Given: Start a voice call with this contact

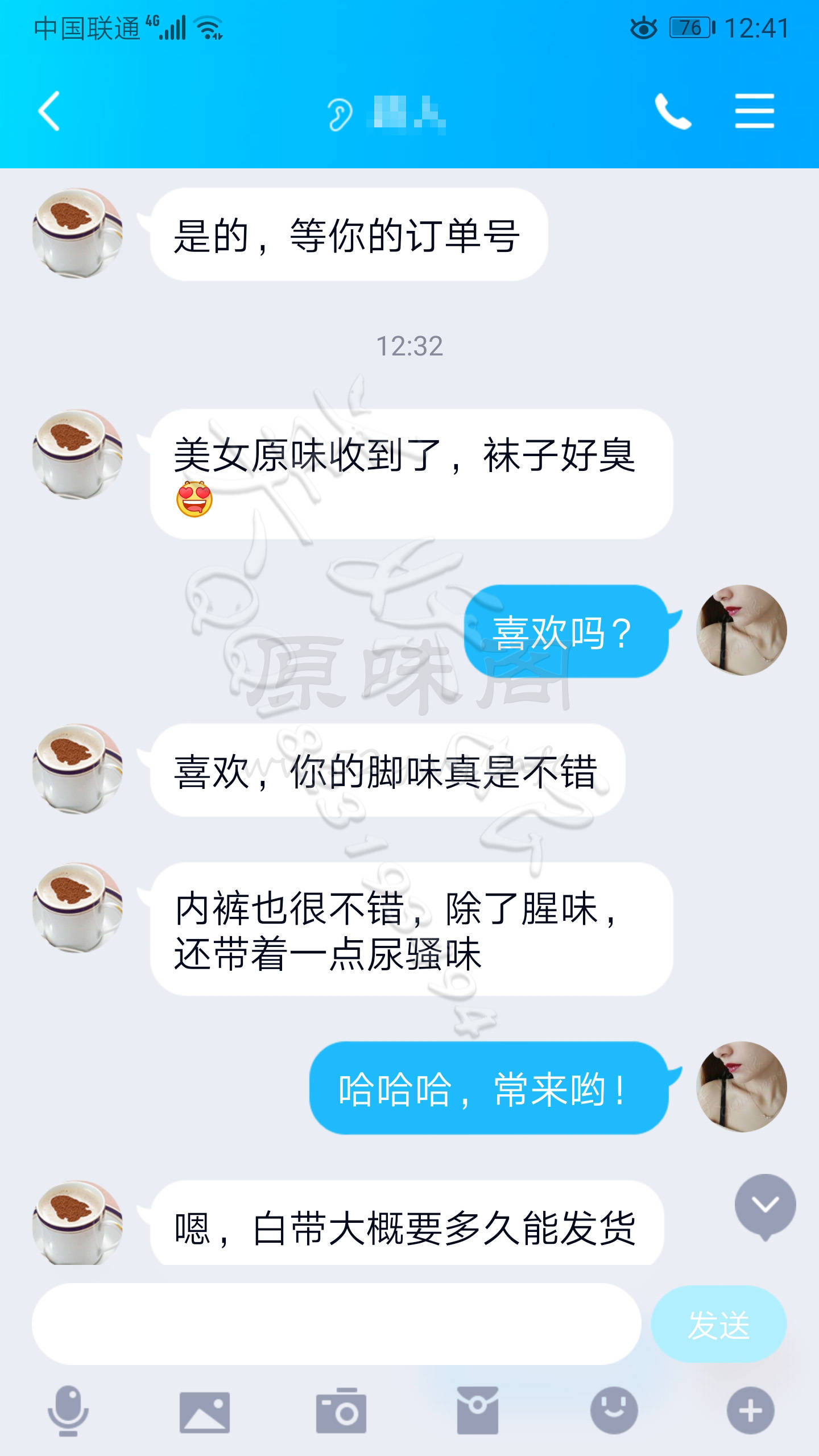Looking at the screenshot, I should [673, 111].
